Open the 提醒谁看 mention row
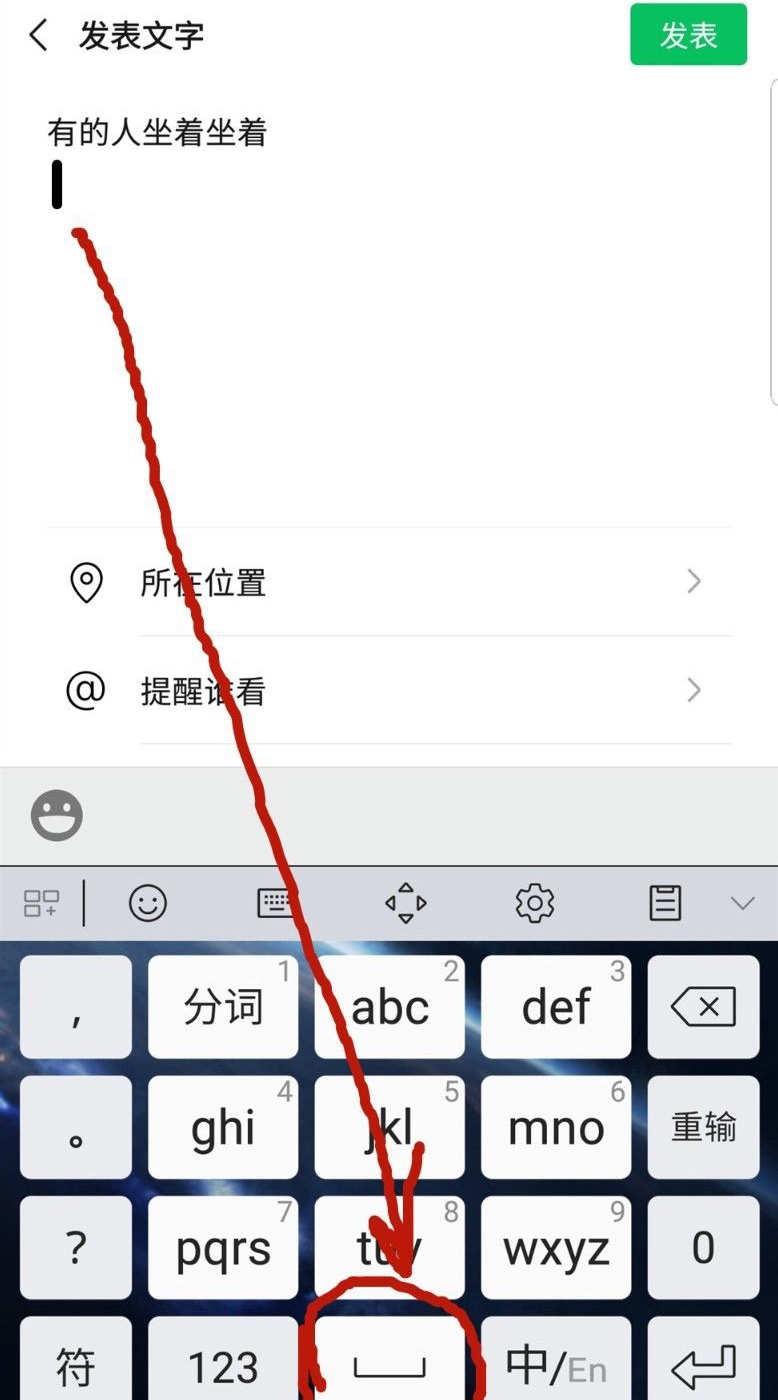This screenshot has width=778, height=1400. pos(388,690)
